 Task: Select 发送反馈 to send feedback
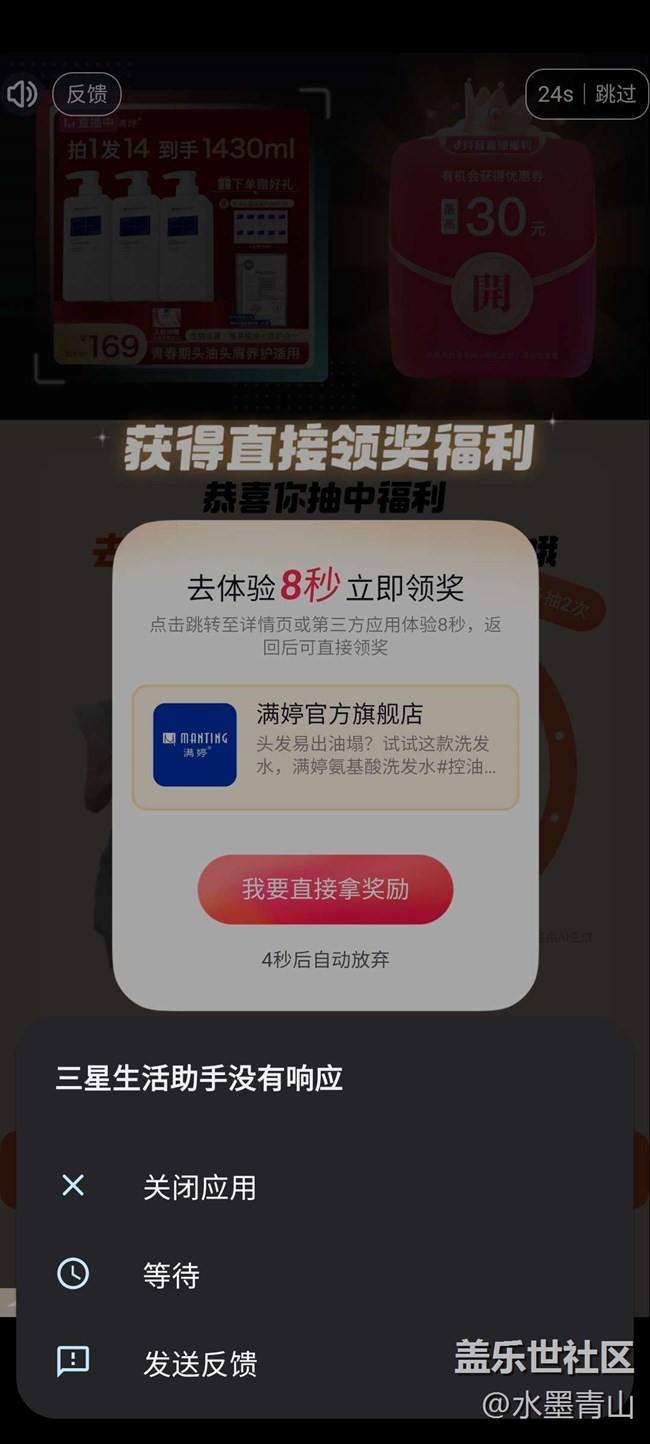point(199,1363)
